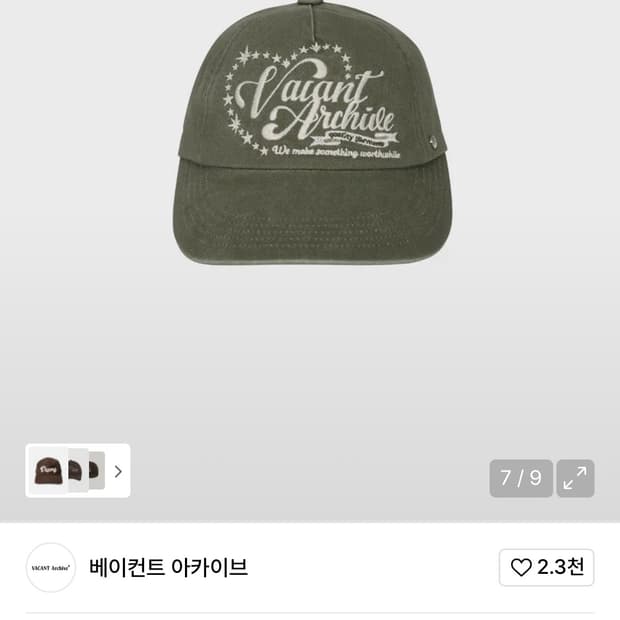Like the brand with the 2.3천 heart

[x=546, y=567]
